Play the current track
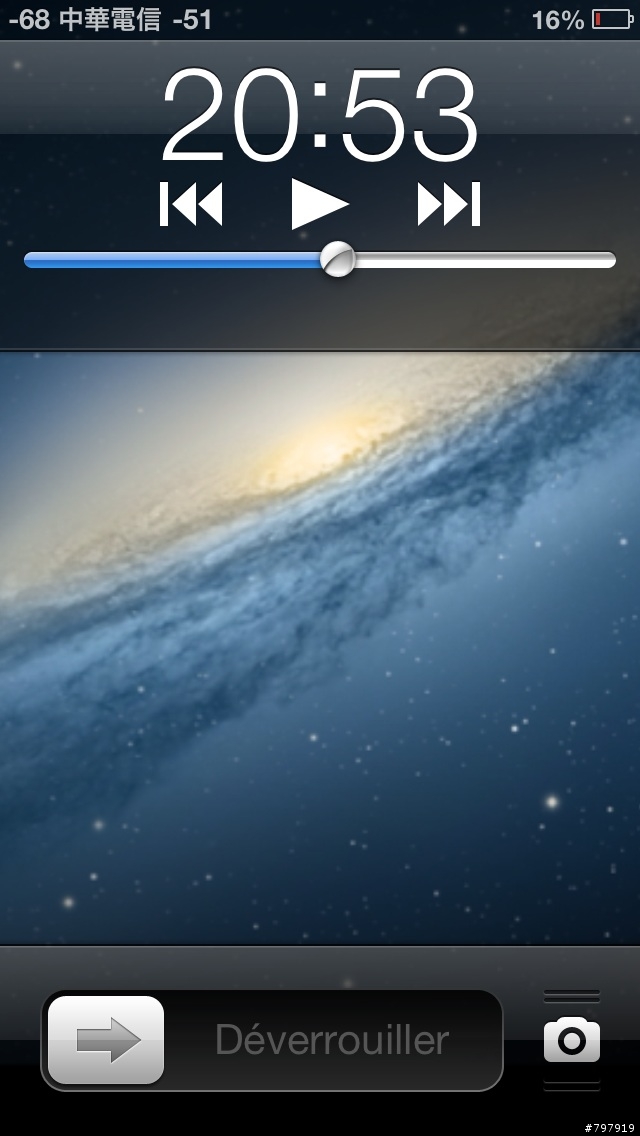Image resolution: width=640 pixels, height=1136 pixels. [x=319, y=204]
